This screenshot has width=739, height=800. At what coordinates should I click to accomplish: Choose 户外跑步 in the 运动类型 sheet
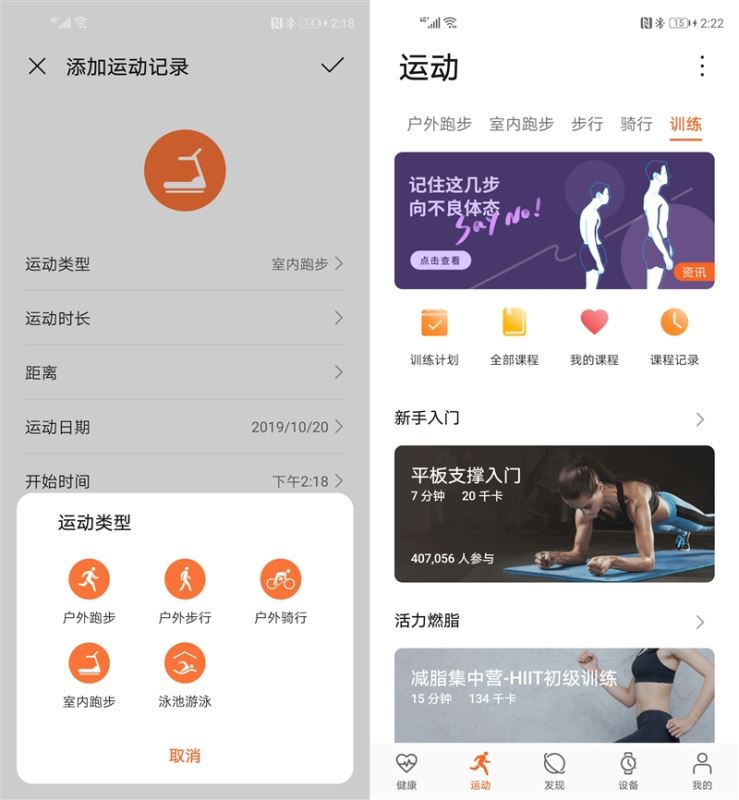tap(89, 590)
